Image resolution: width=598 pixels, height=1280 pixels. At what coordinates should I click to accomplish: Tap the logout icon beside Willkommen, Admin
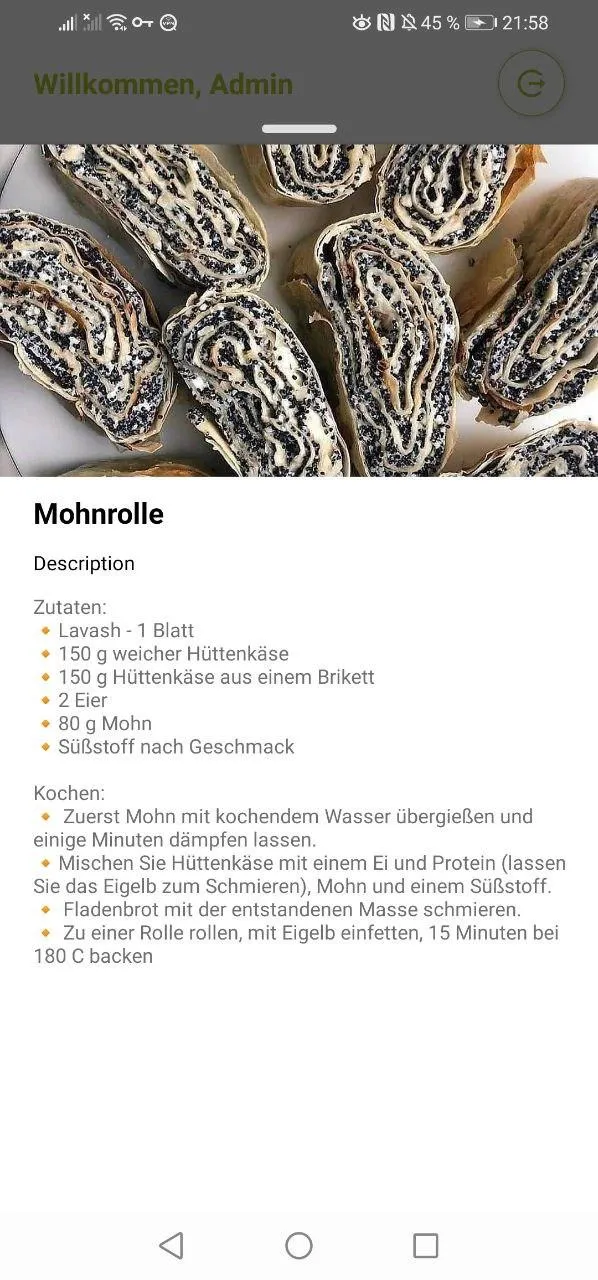531,84
